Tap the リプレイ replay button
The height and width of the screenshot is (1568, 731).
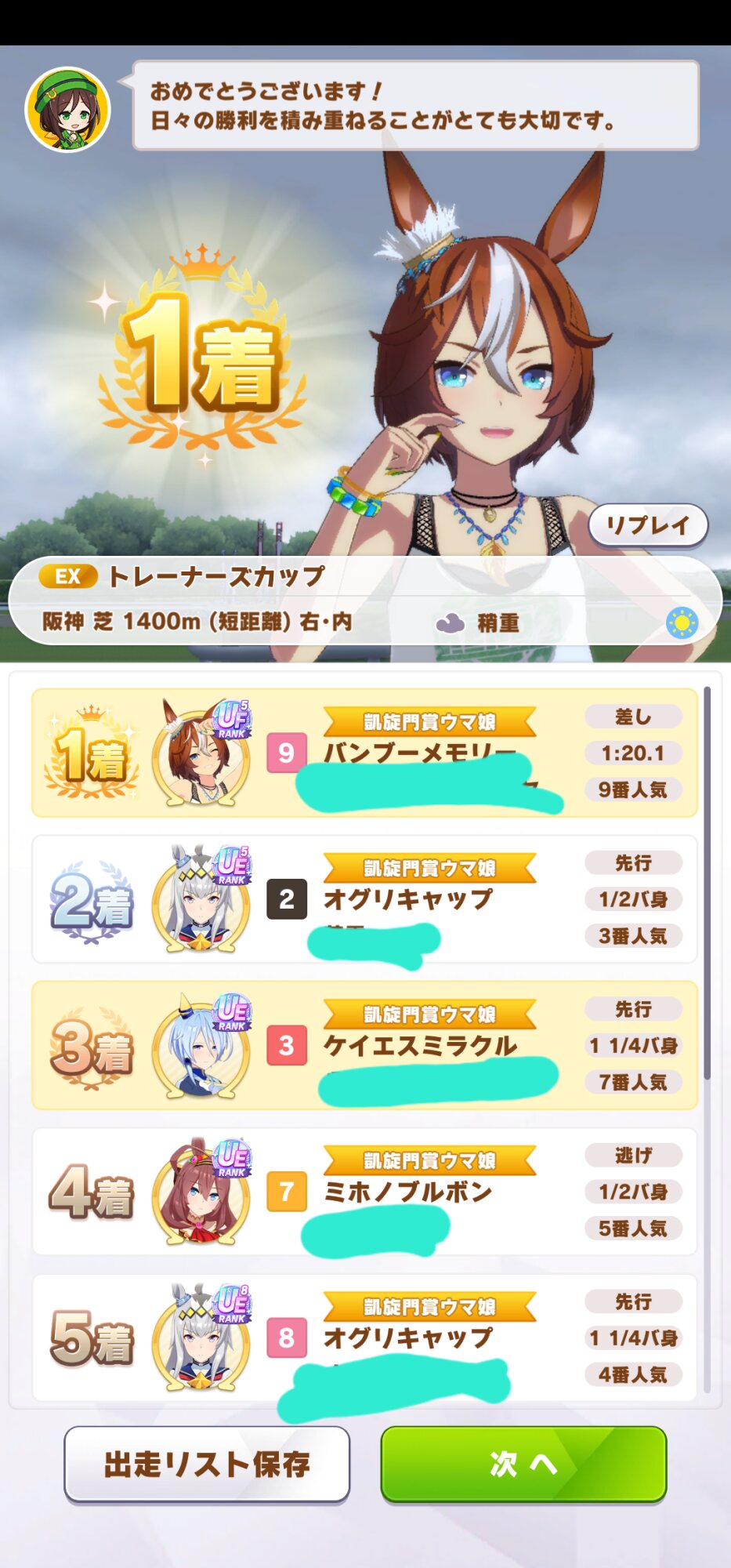648,525
